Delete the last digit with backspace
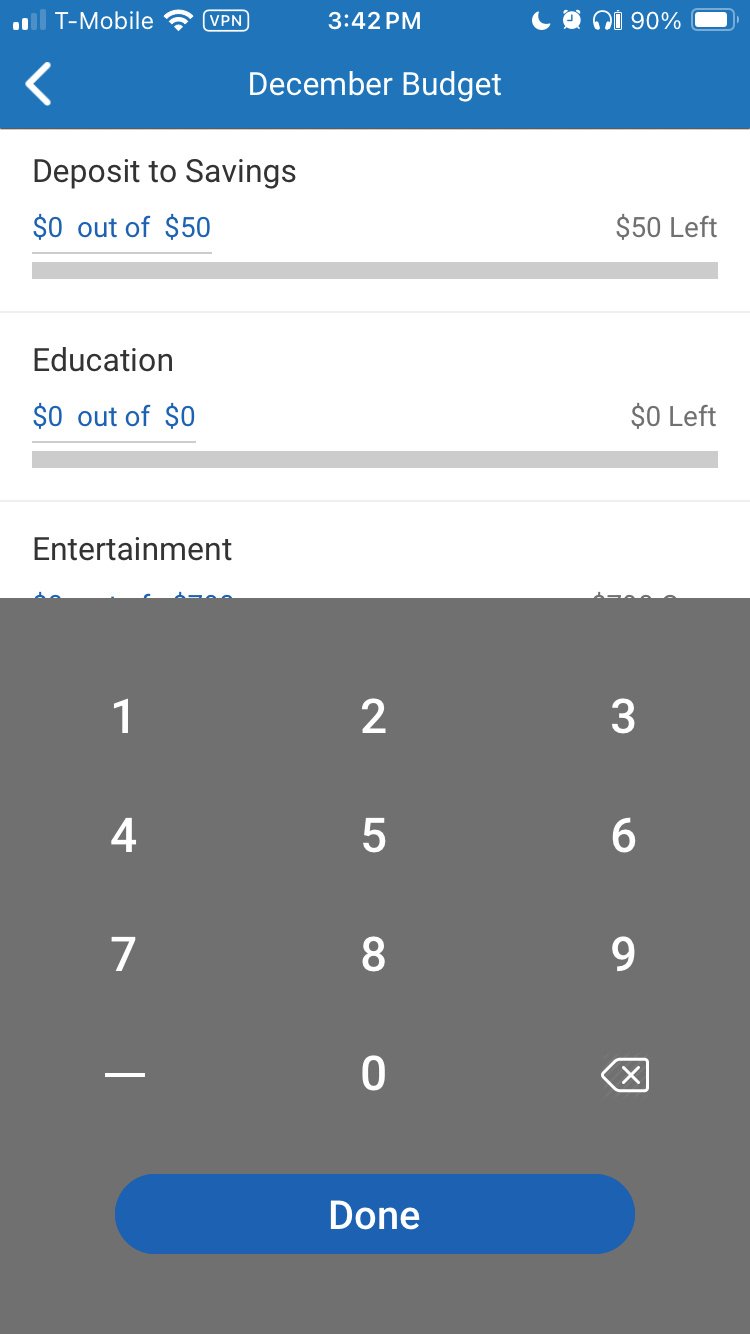 click(x=625, y=1075)
